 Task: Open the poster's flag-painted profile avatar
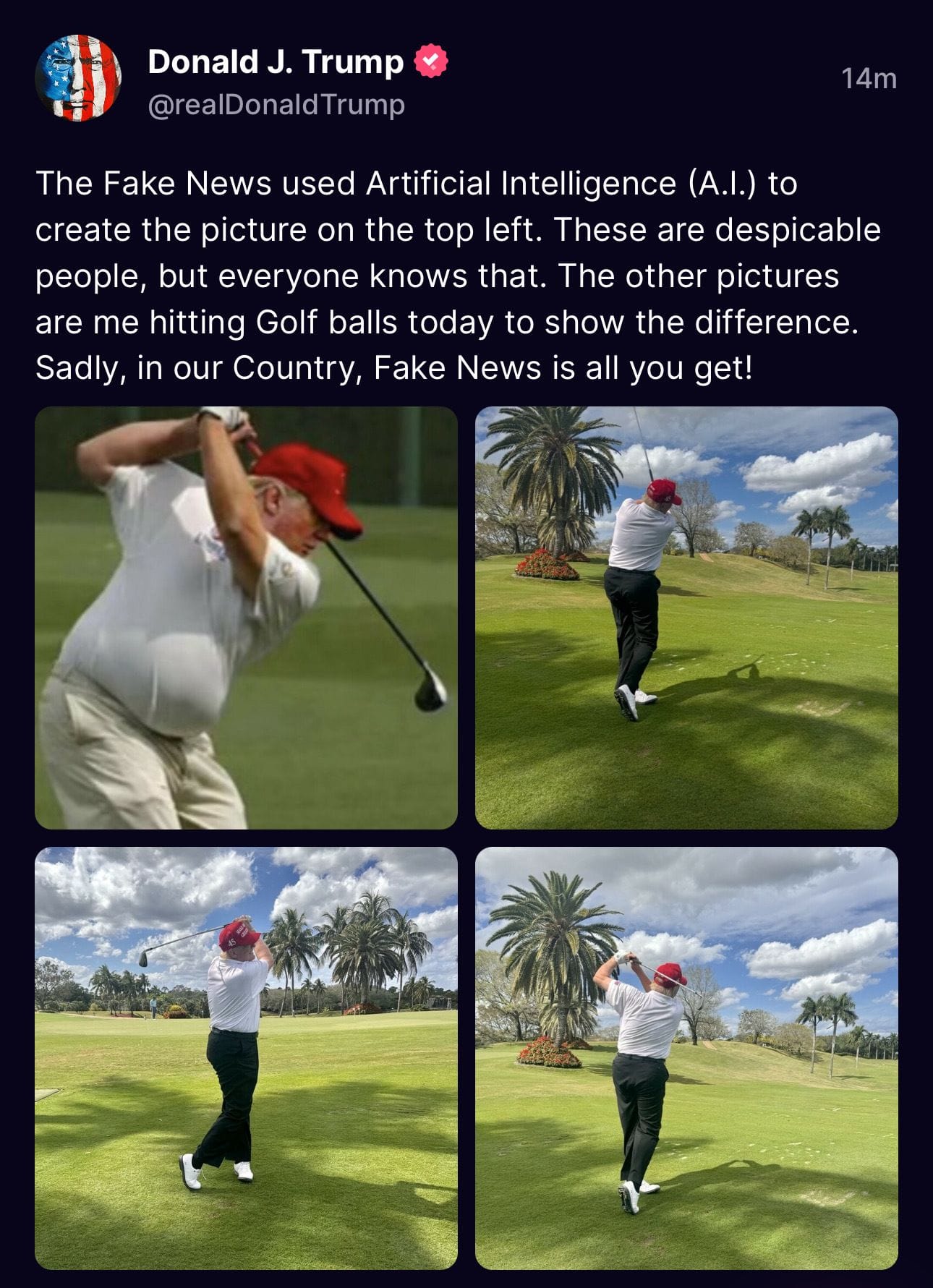tap(77, 78)
